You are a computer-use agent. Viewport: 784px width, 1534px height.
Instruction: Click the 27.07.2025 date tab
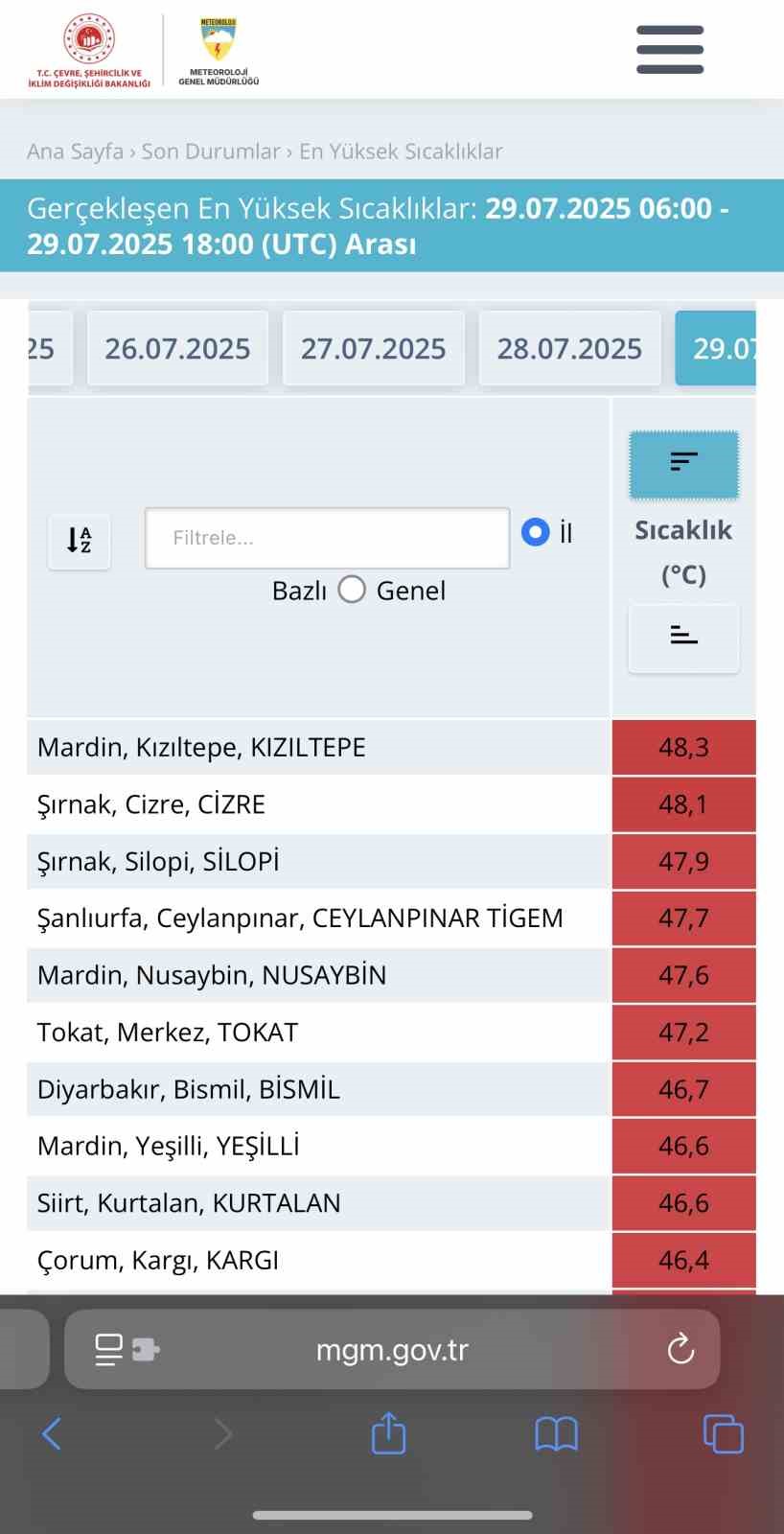pos(374,348)
